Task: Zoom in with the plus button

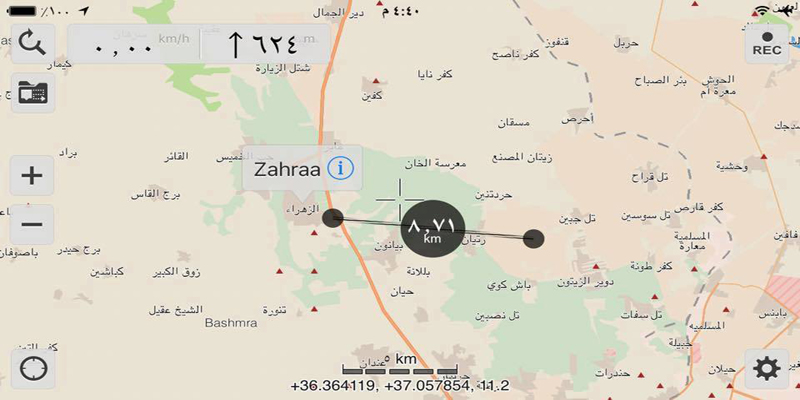Action: click(x=32, y=176)
